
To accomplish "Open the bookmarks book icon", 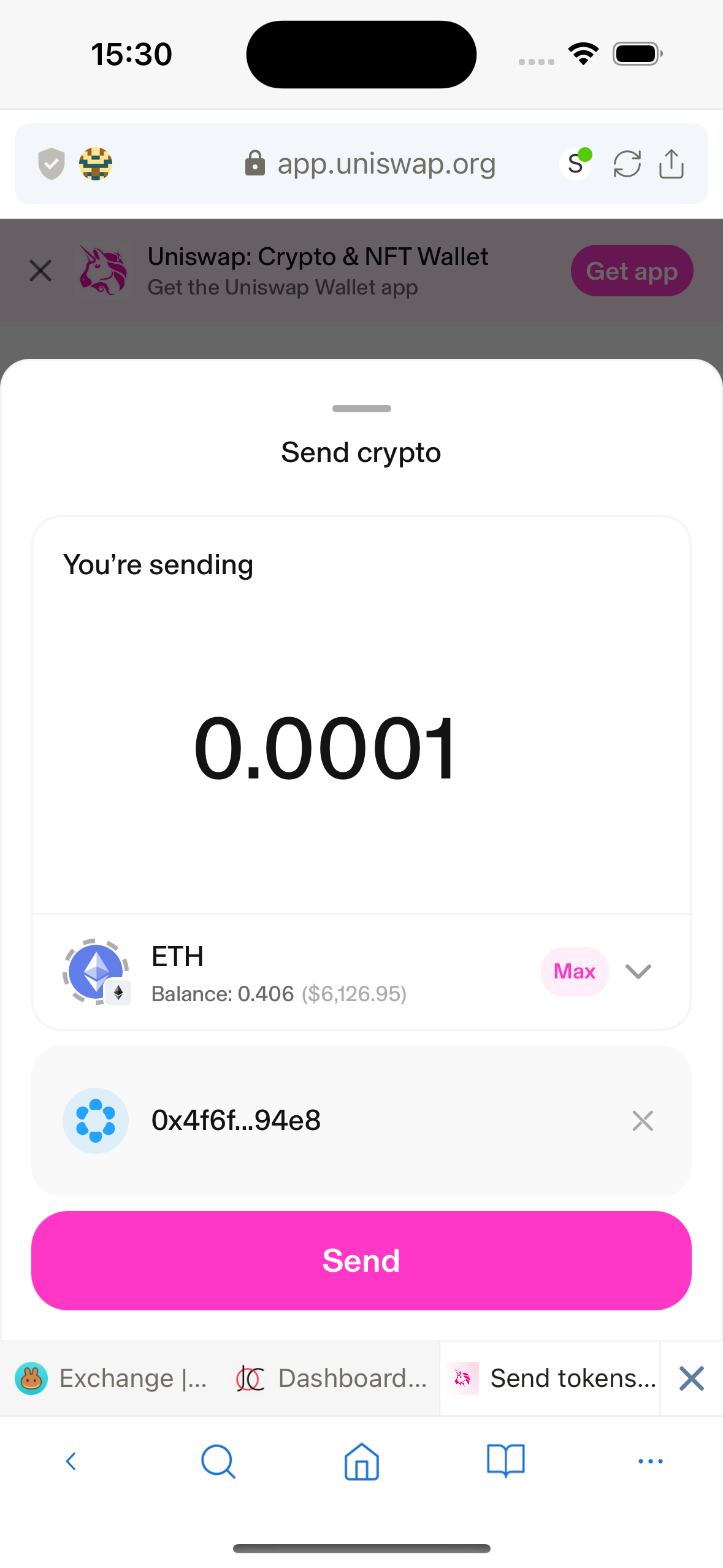I will pyautogui.click(x=505, y=1461).
